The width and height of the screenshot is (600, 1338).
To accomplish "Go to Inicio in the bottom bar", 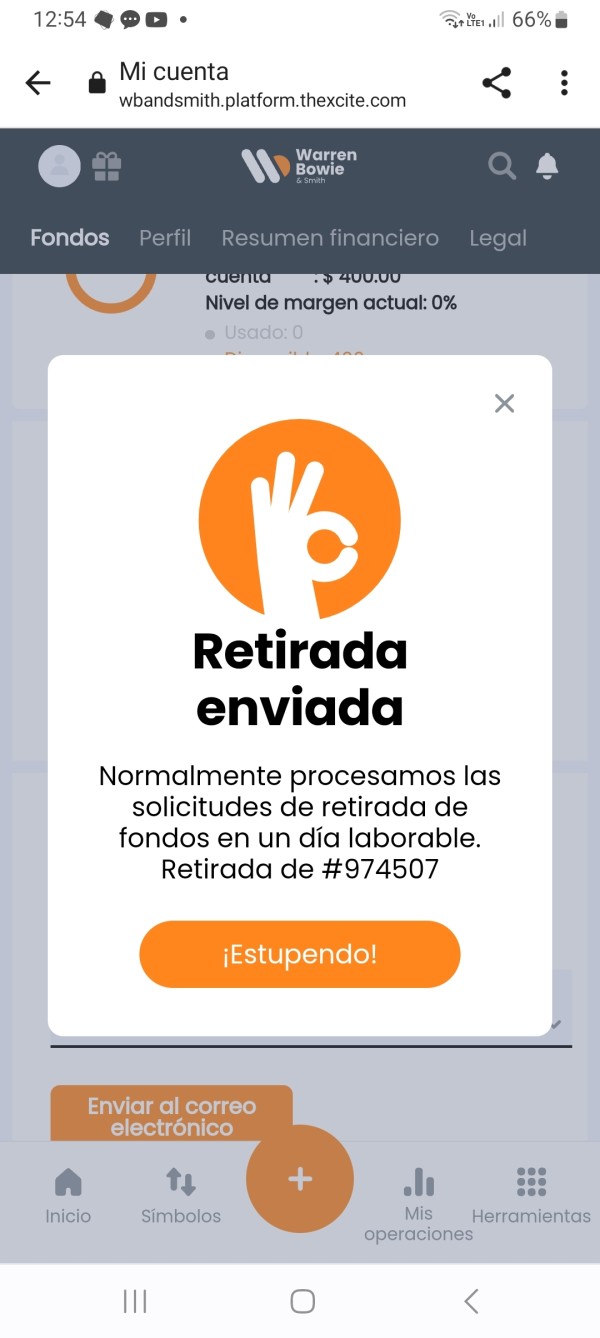I will tap(68, 1196).
